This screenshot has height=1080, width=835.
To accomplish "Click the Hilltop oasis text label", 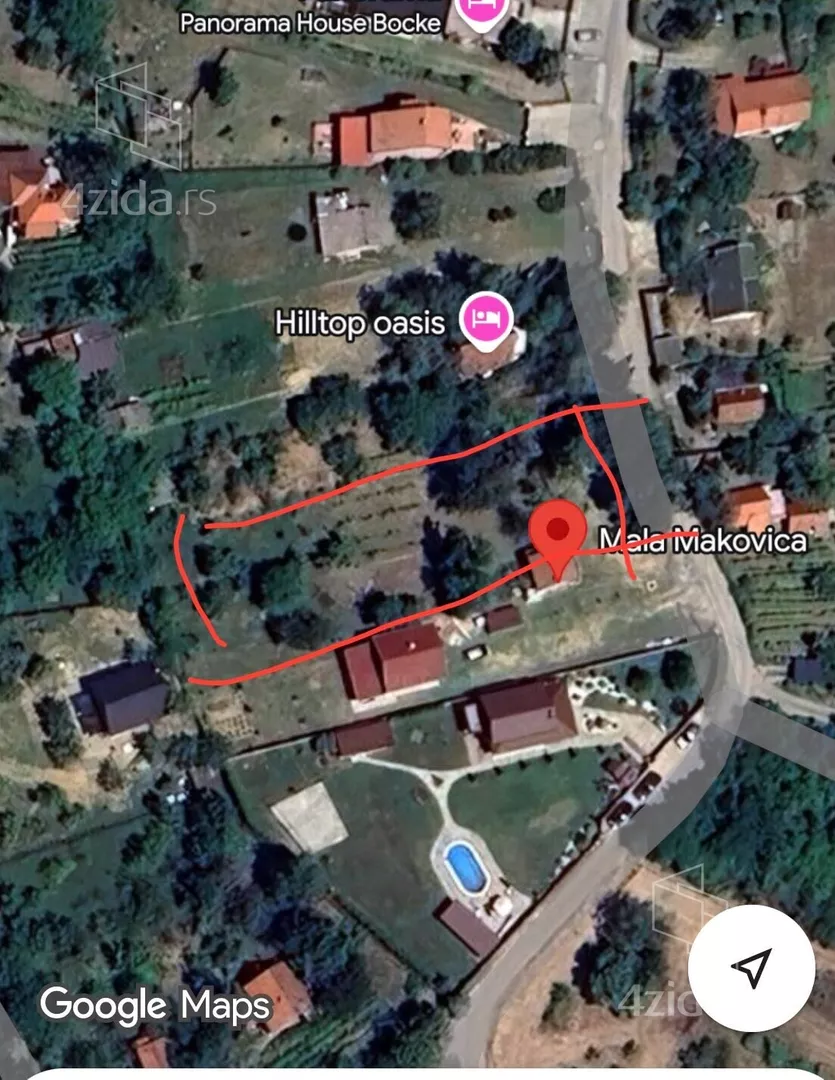I will tap(358, 323).
